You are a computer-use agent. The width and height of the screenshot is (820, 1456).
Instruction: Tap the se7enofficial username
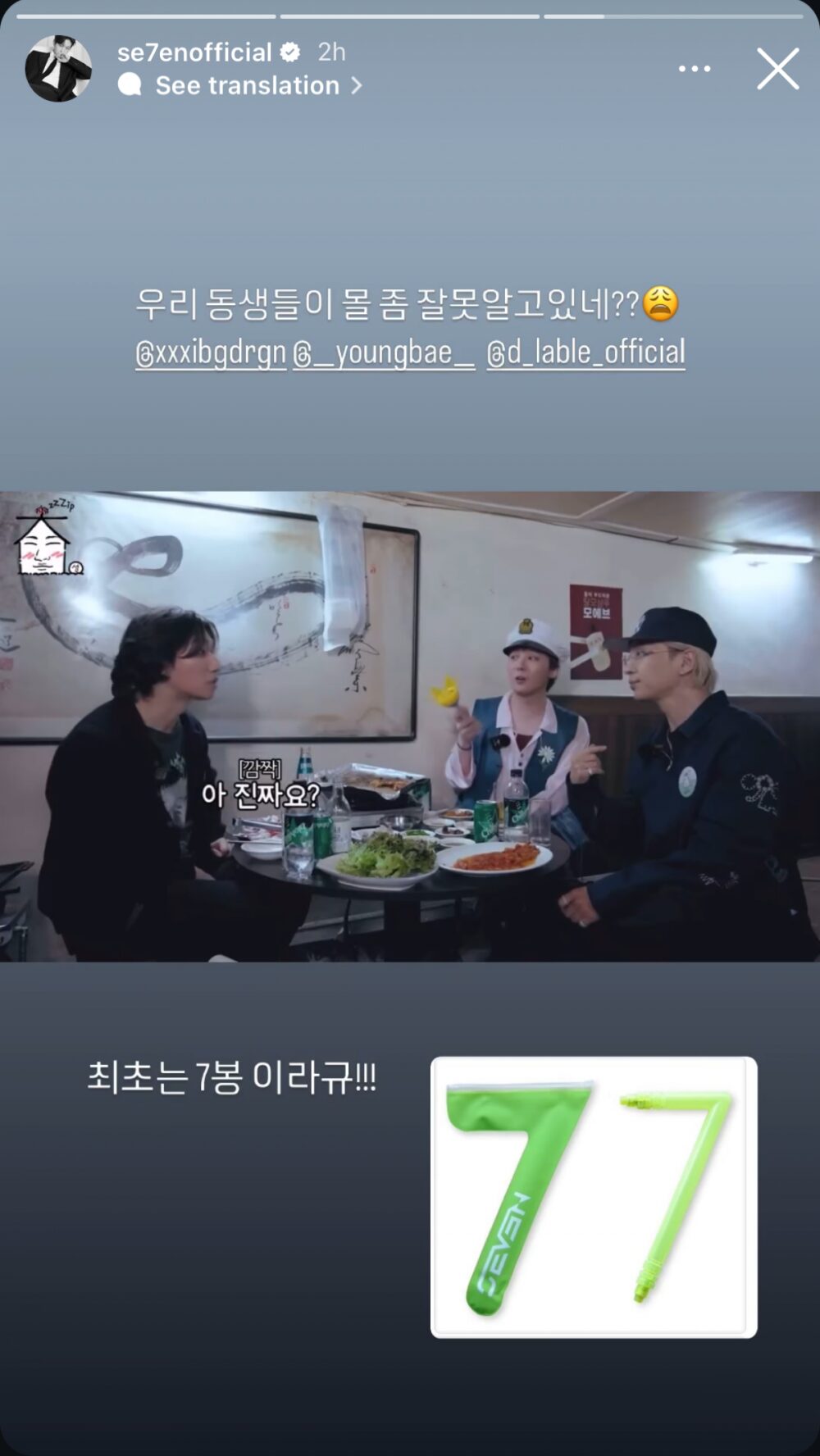[194, 52]
